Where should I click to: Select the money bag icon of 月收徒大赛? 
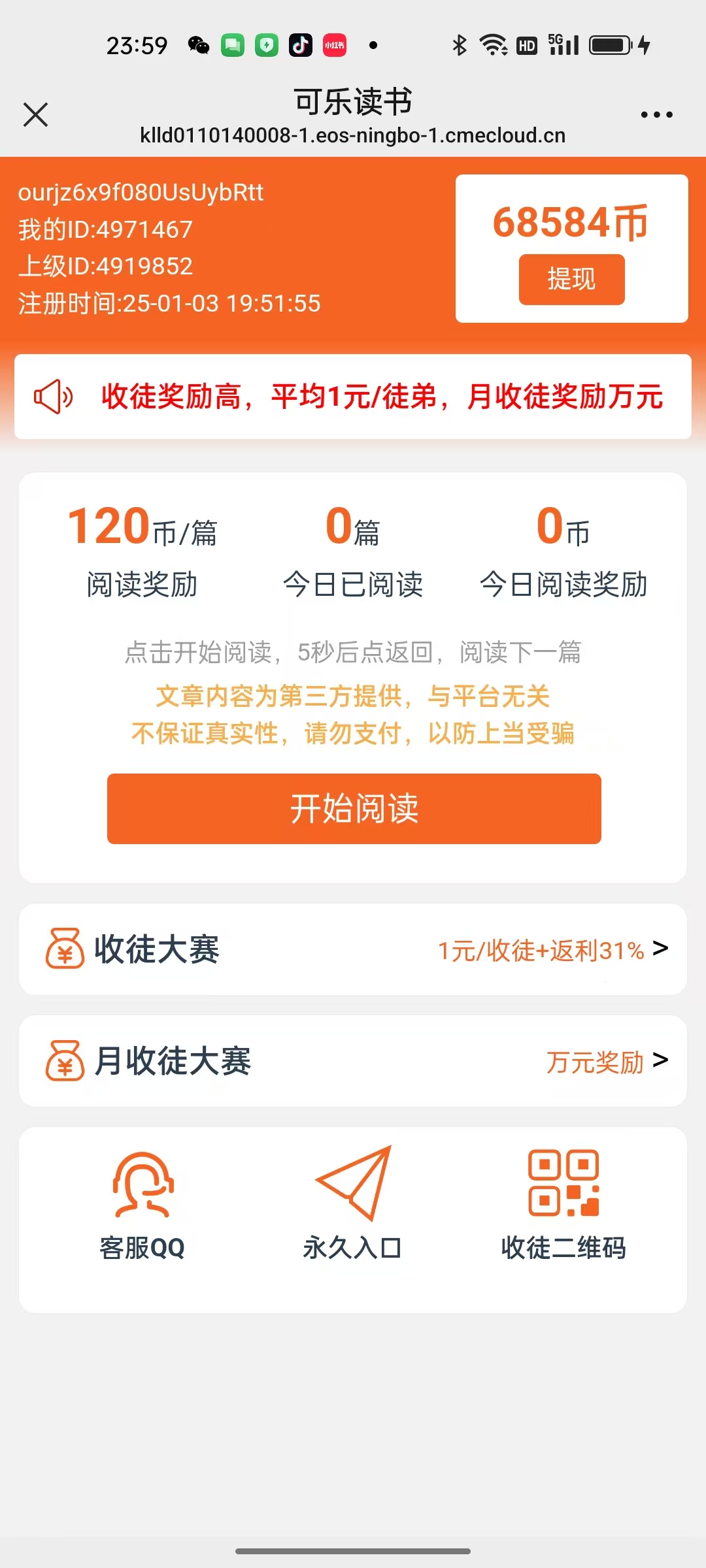click(63, 1062)
